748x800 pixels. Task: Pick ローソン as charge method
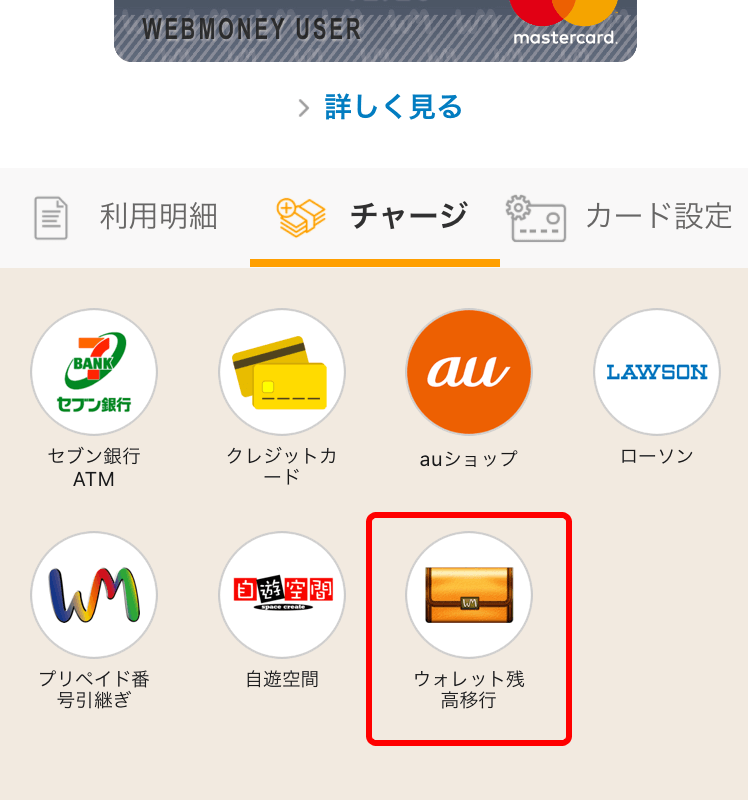(656, 372)
